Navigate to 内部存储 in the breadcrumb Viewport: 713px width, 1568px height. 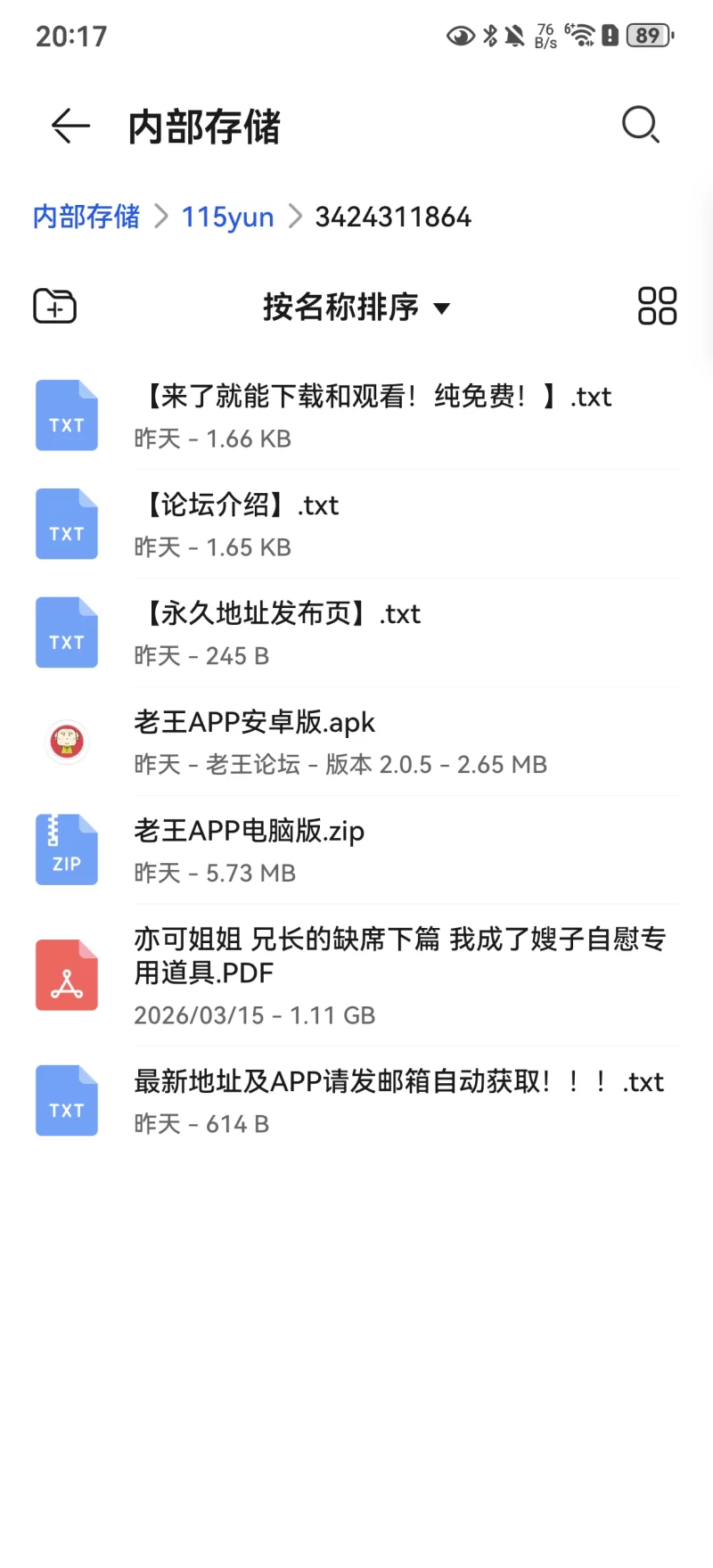coord(86,217)
